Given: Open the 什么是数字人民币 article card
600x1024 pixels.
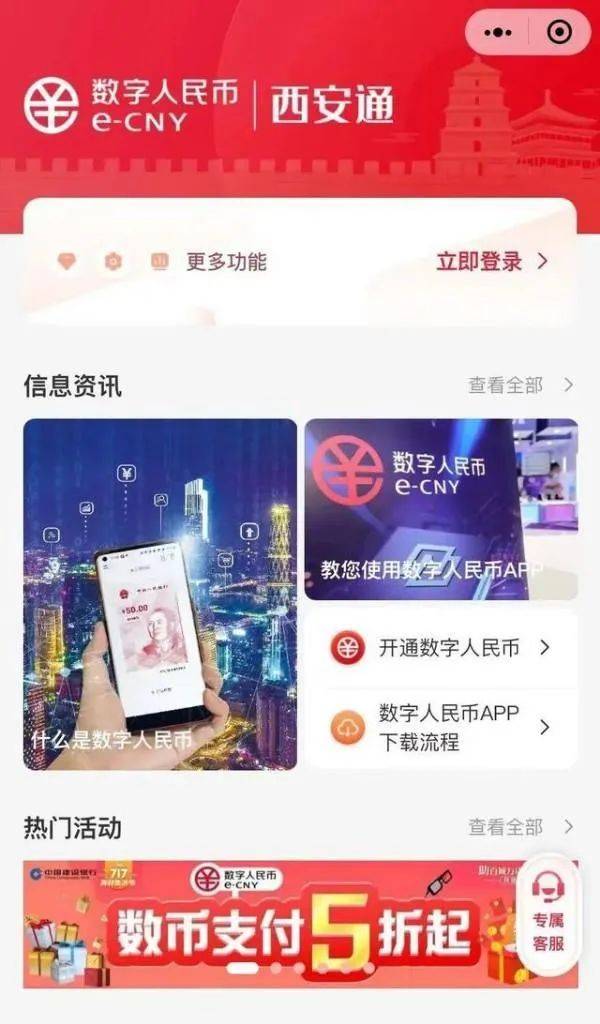Looking at the screenshot, I should point(160,594).
